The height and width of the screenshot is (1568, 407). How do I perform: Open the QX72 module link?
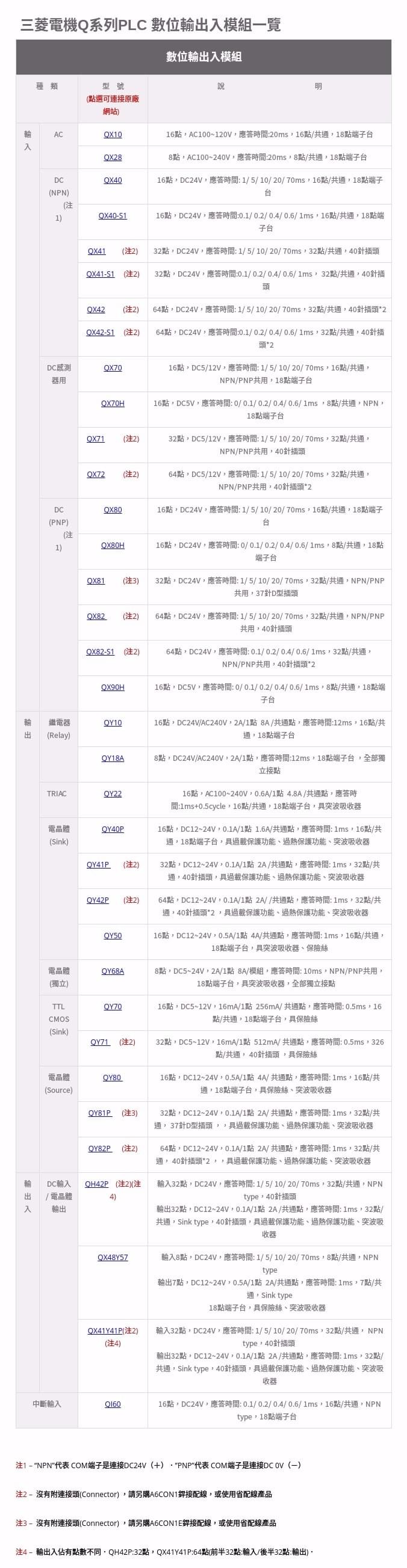pyautogui.click(x=96, y=475)
